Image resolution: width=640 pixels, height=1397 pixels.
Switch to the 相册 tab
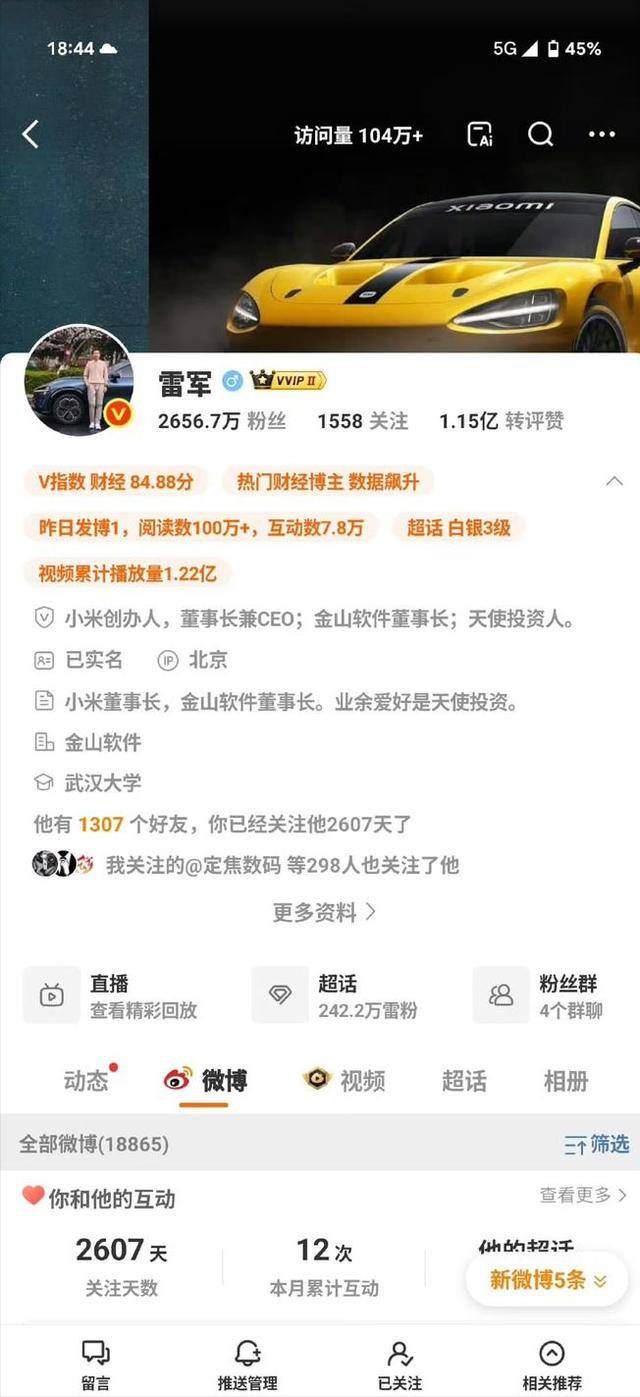[x=565, y=1081]
